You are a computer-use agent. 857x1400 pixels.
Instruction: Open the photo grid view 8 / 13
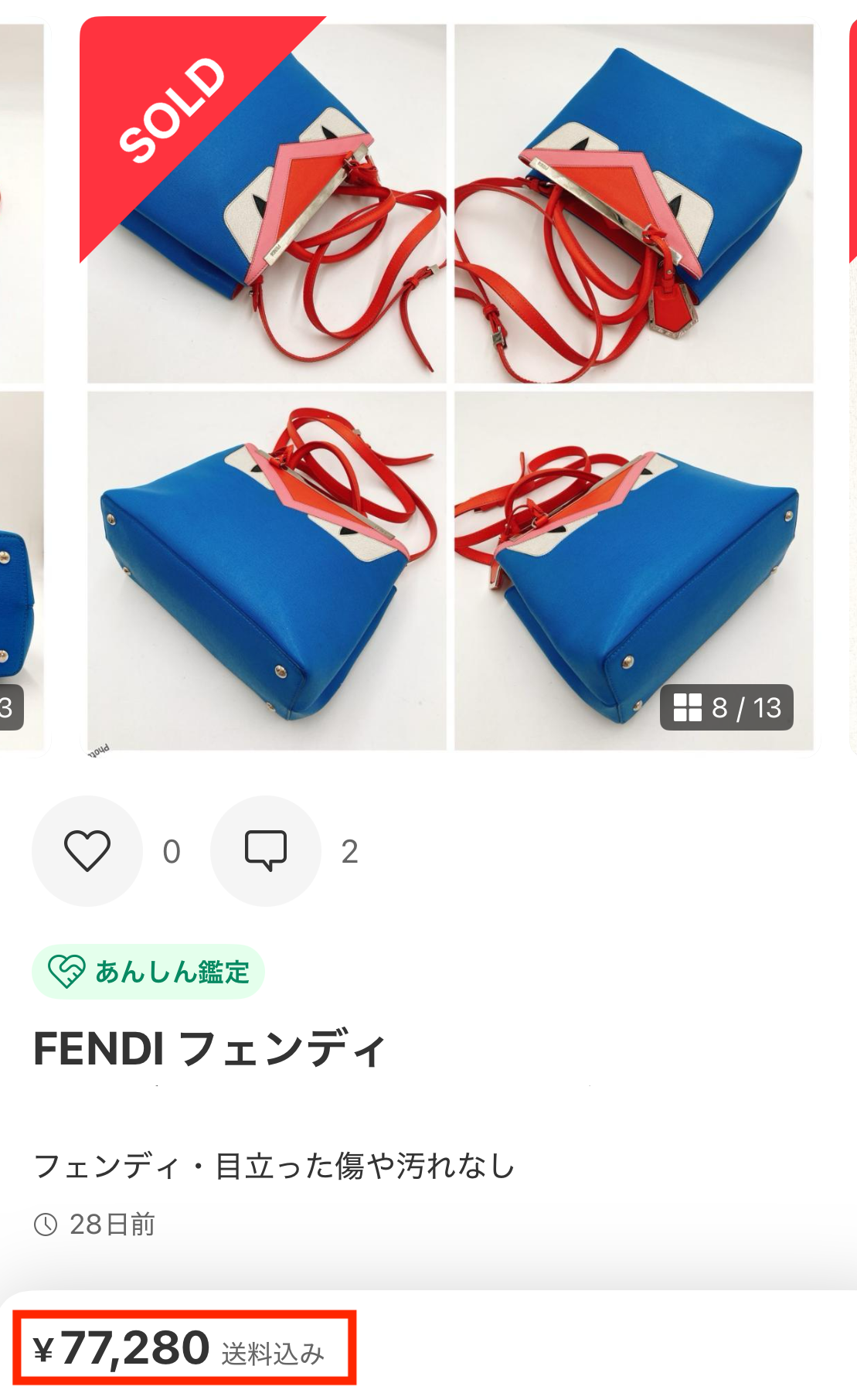(726, 707)
